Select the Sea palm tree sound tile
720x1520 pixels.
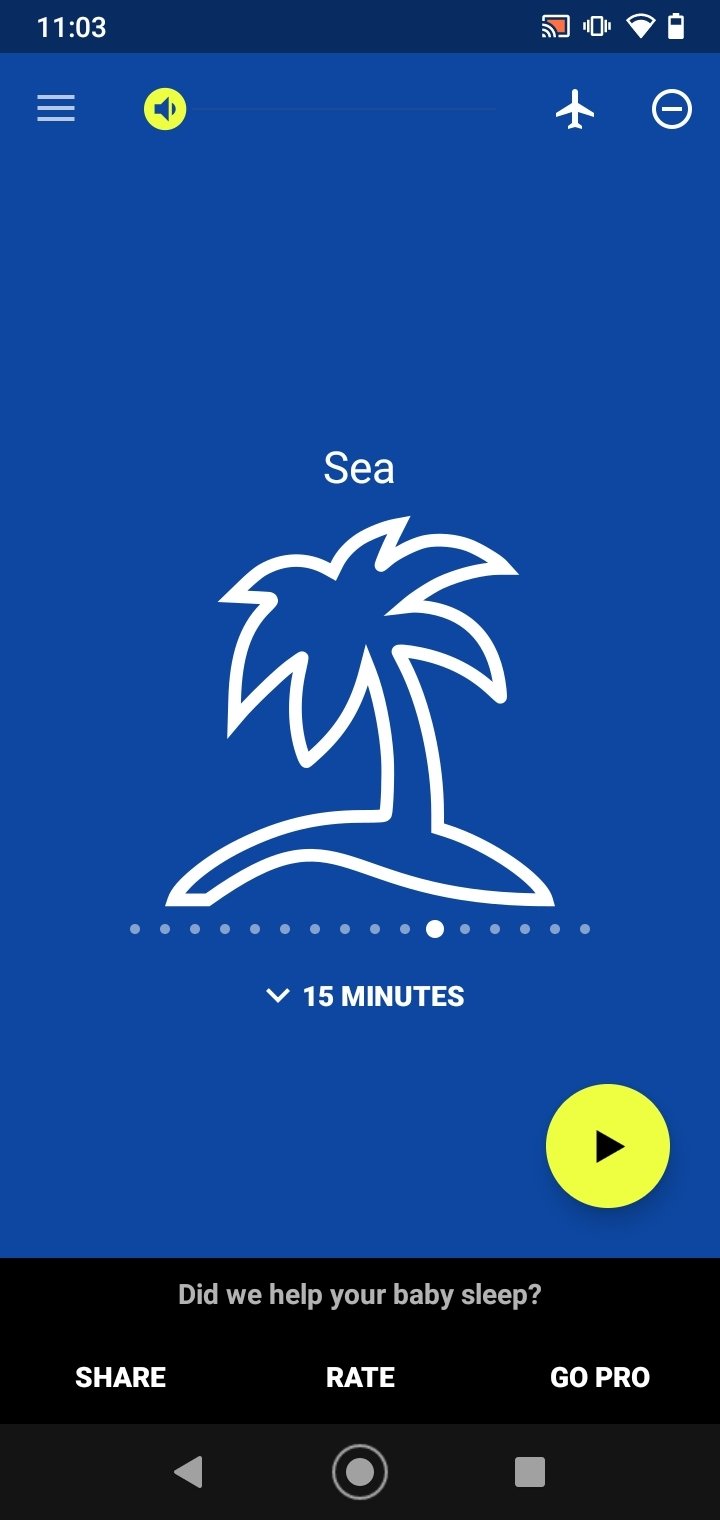[360, 710]
